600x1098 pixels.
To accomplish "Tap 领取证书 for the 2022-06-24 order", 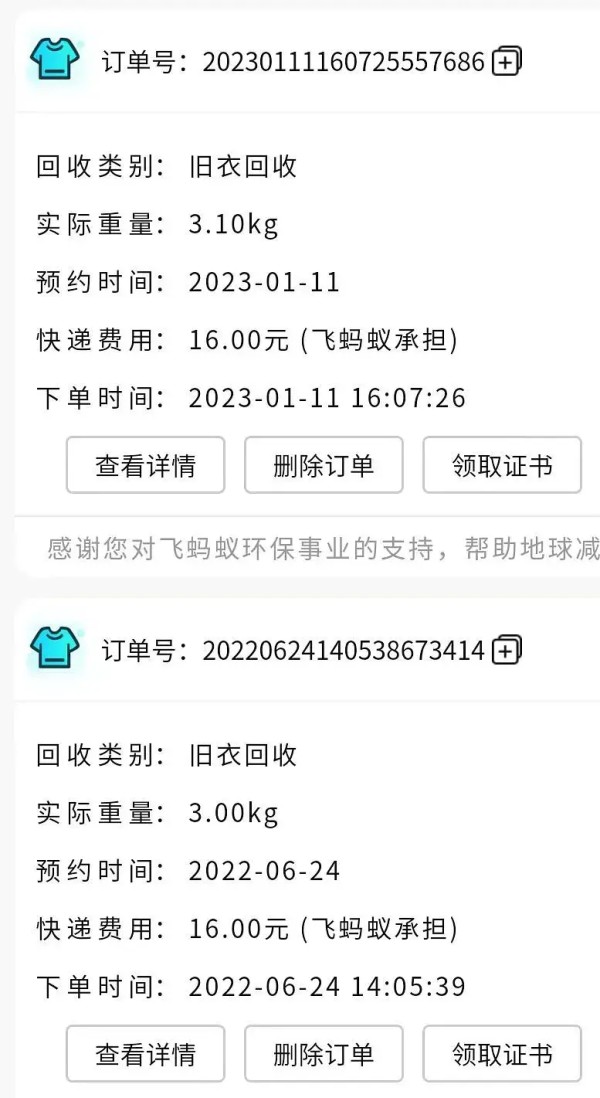I will click(x=502, y=1054).
